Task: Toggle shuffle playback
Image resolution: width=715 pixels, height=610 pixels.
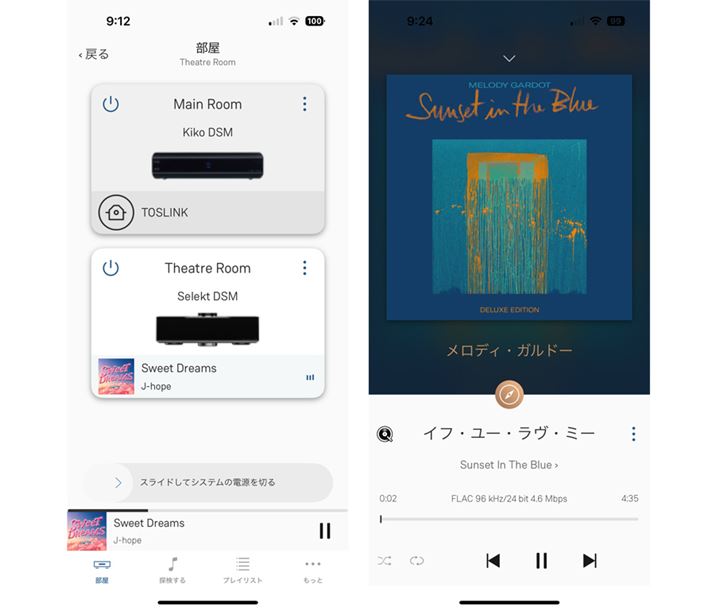Action: click(x=385, y=561)
